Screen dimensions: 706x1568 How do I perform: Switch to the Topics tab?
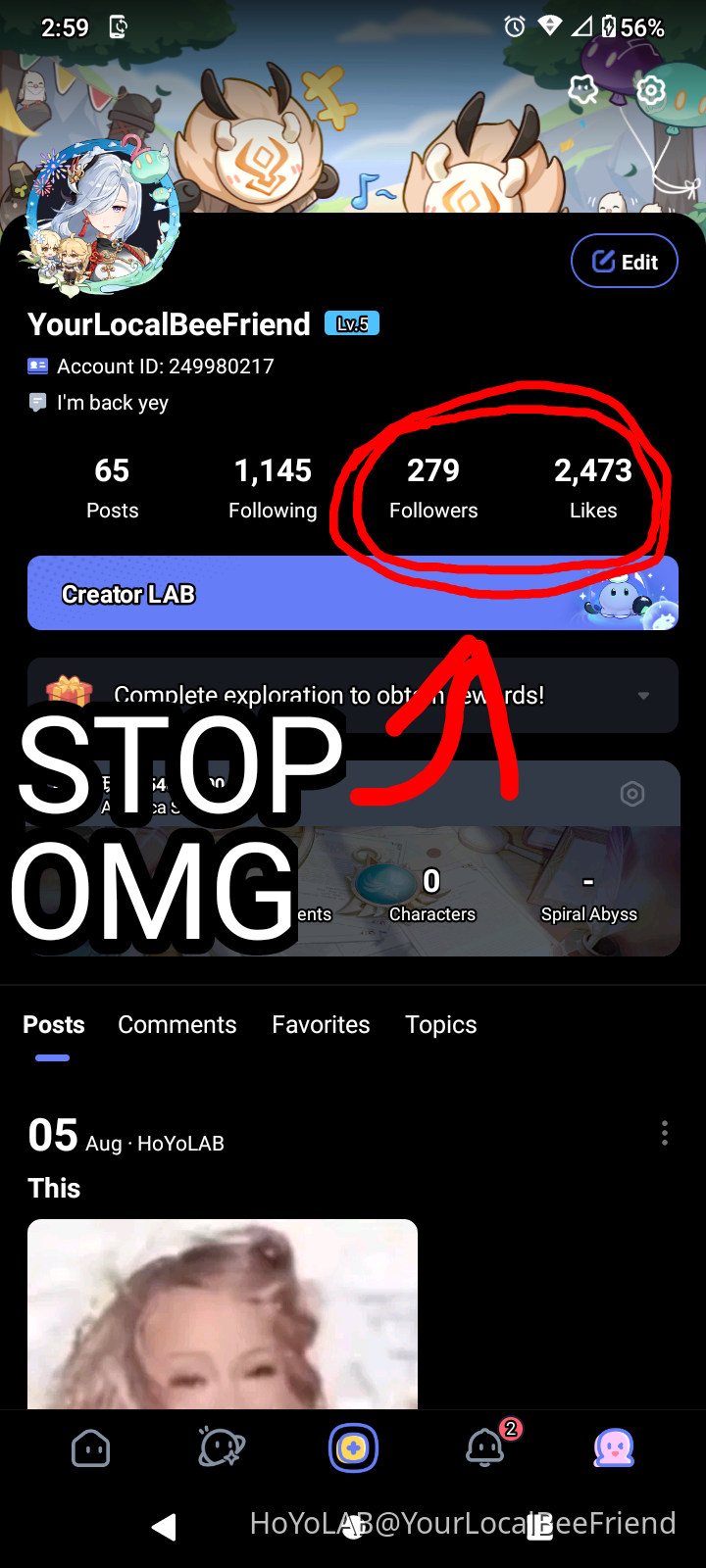[441, 1025]
